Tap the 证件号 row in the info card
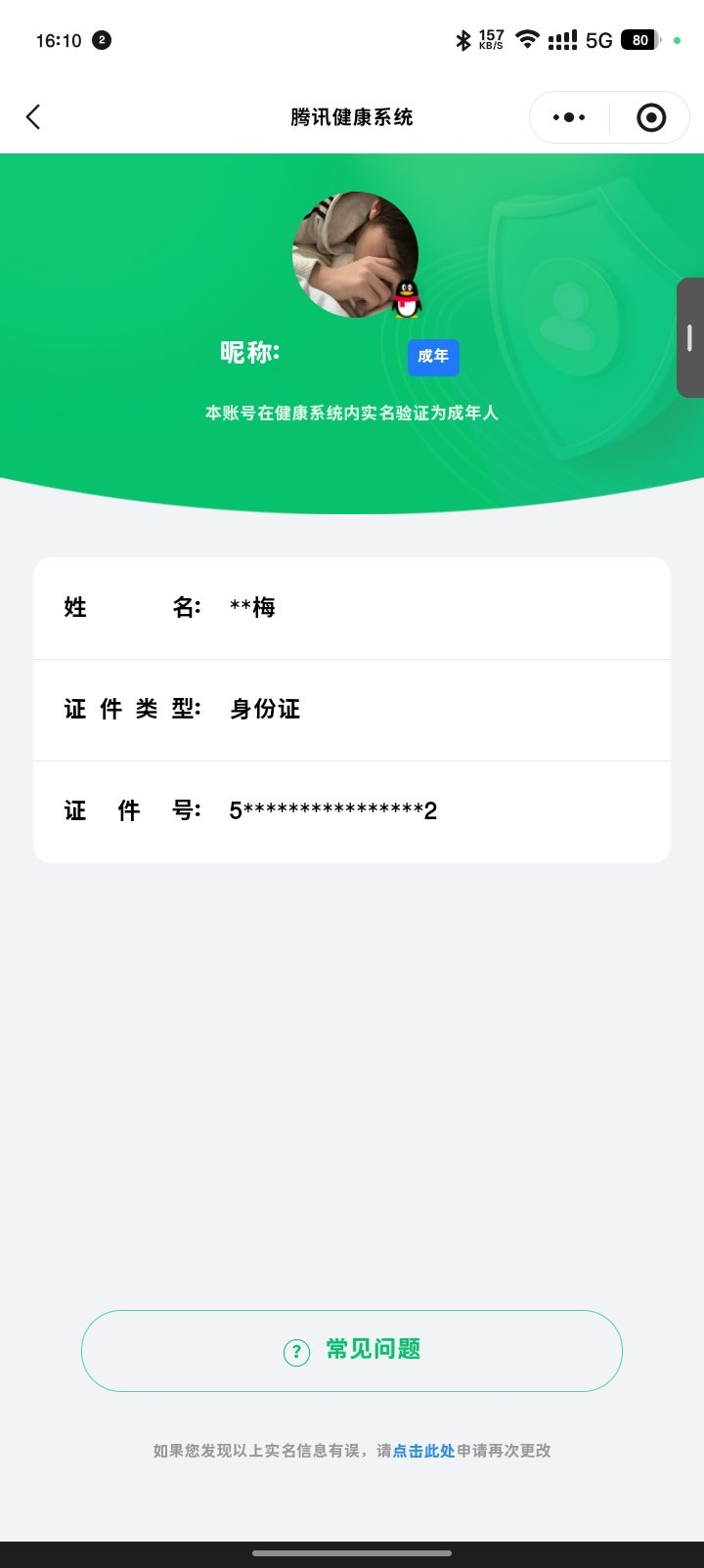This screenshot has width=704, height=1568. pos(352,810)
